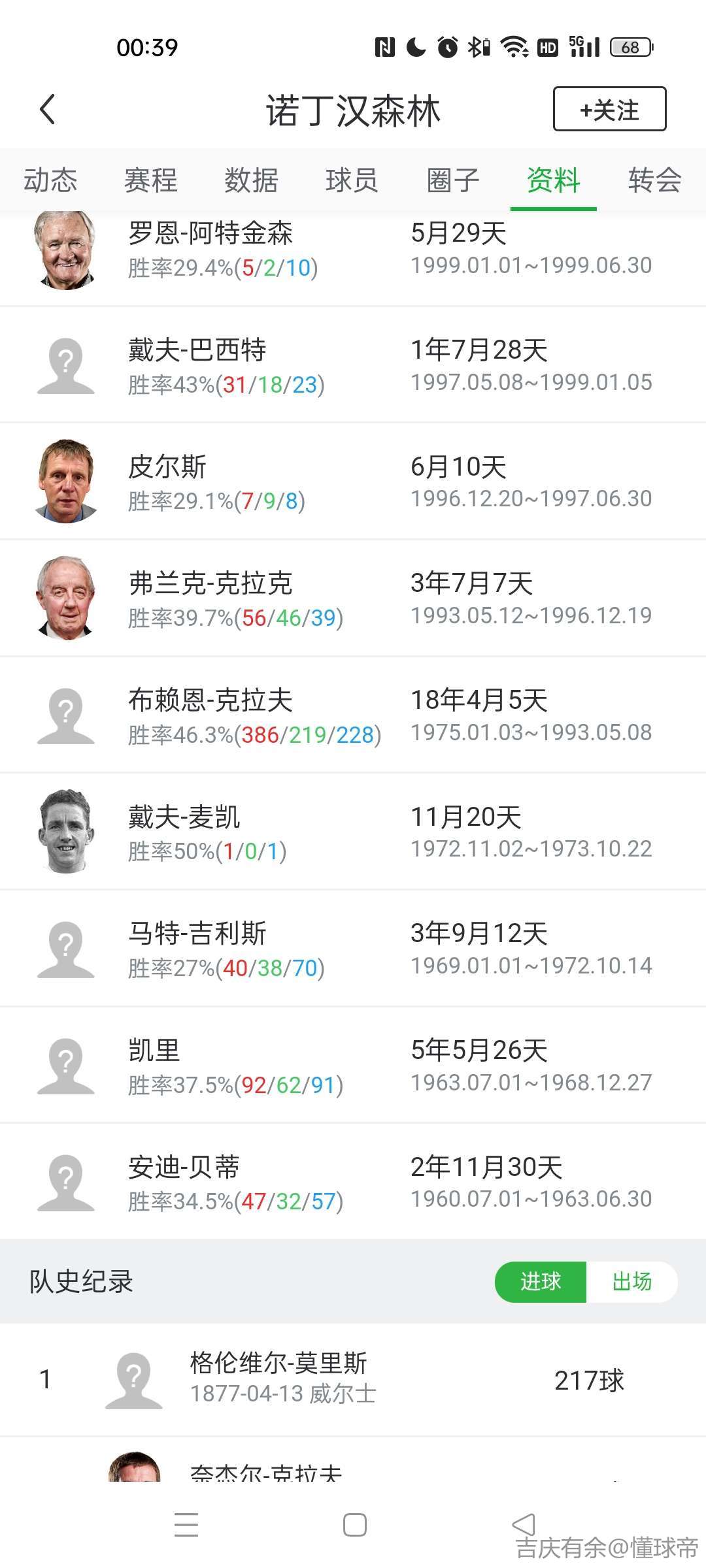Switch to the 数据 tab
The height and width of the screenshot is (1568, 706).
pos(252,180)
